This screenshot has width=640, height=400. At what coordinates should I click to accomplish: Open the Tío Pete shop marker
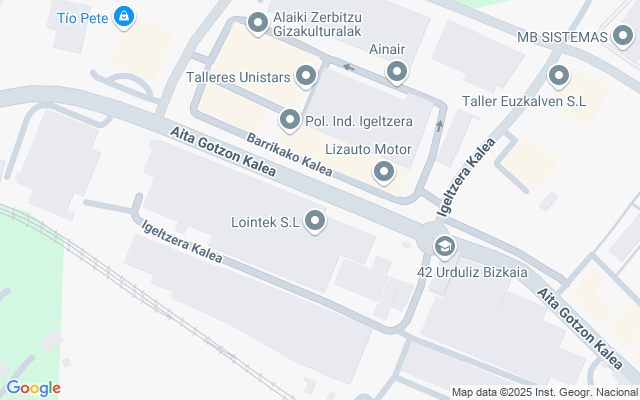[x=124, y=17]
